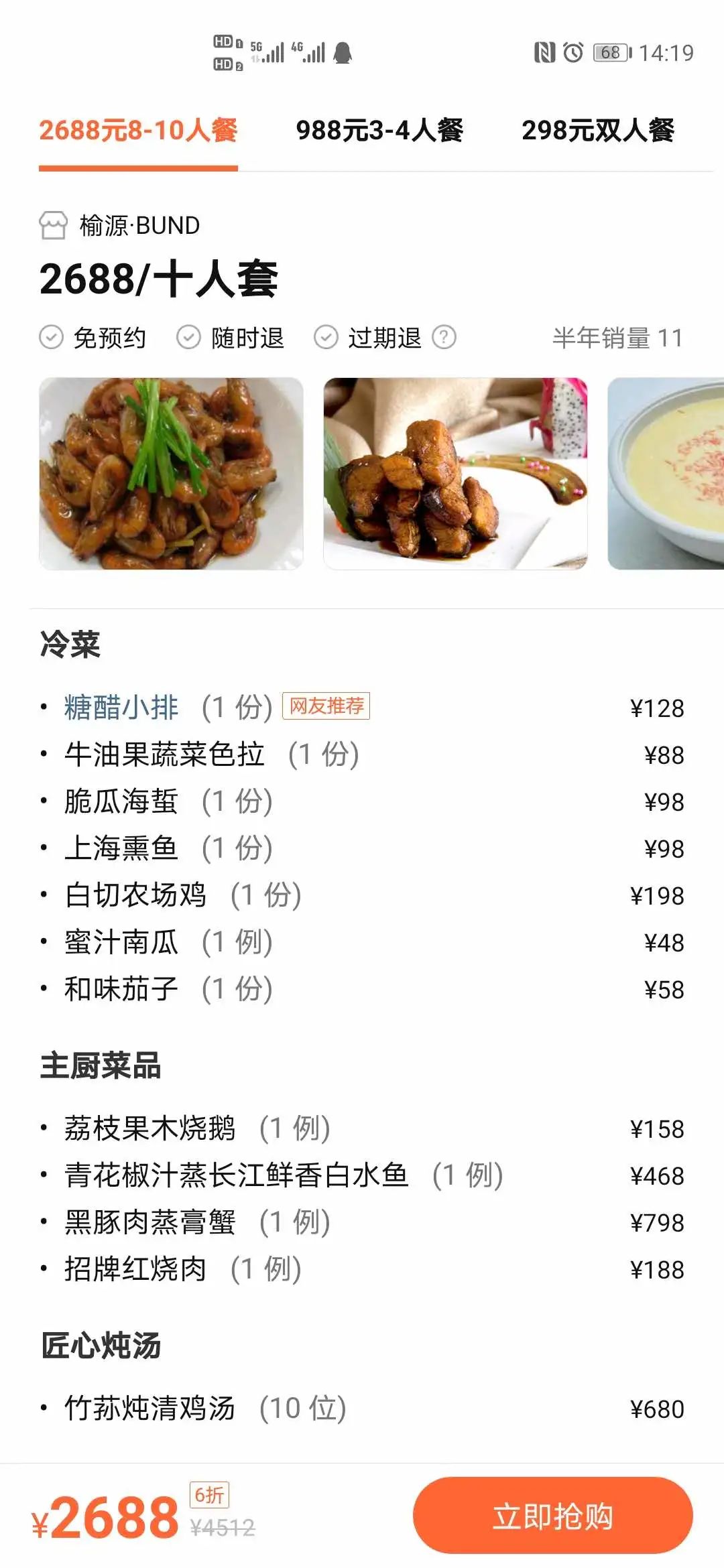Viewport: 724px width, 1568px height.
Task: Switch to the 988元3-4人餐 tab
Action: (379, 131)
